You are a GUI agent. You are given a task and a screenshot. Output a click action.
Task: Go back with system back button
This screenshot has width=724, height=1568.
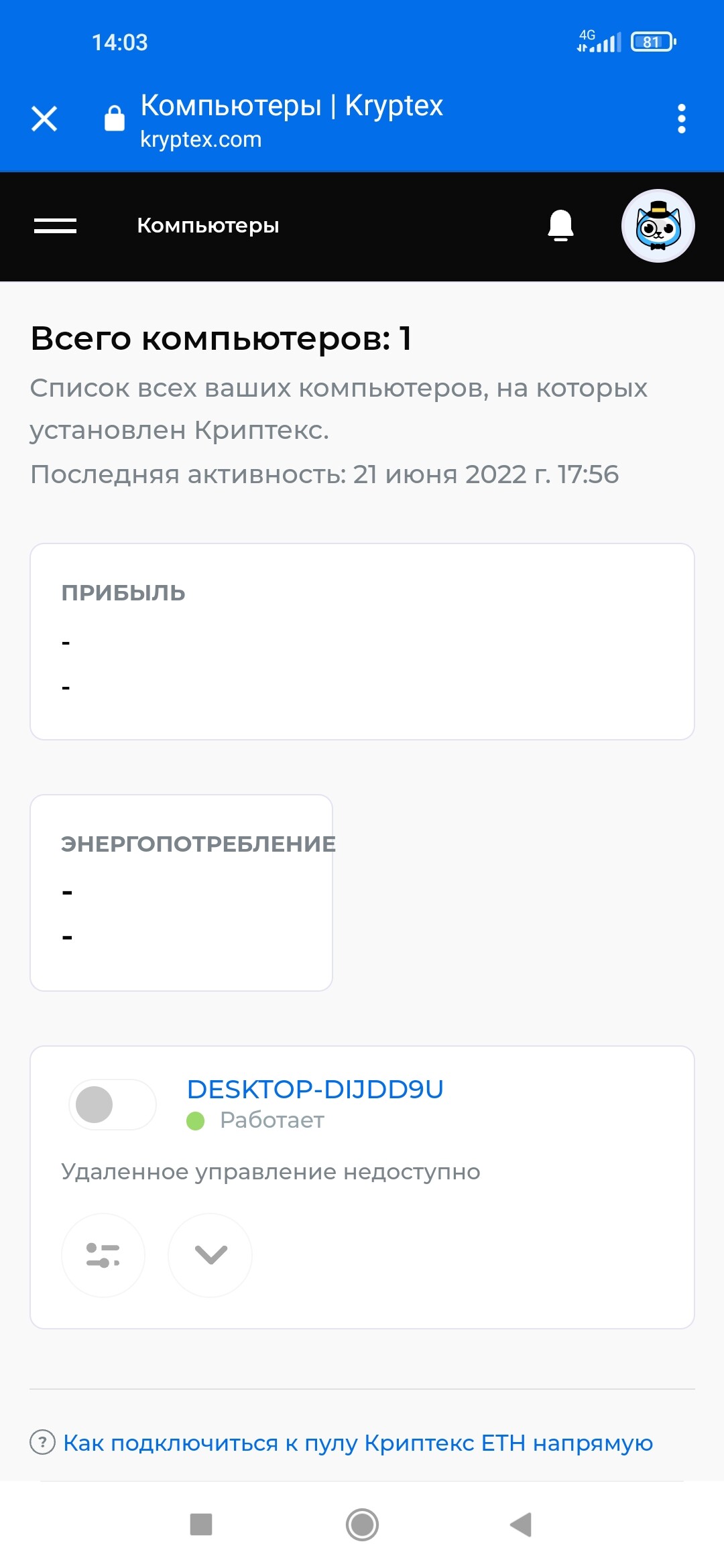point(521,1524)
